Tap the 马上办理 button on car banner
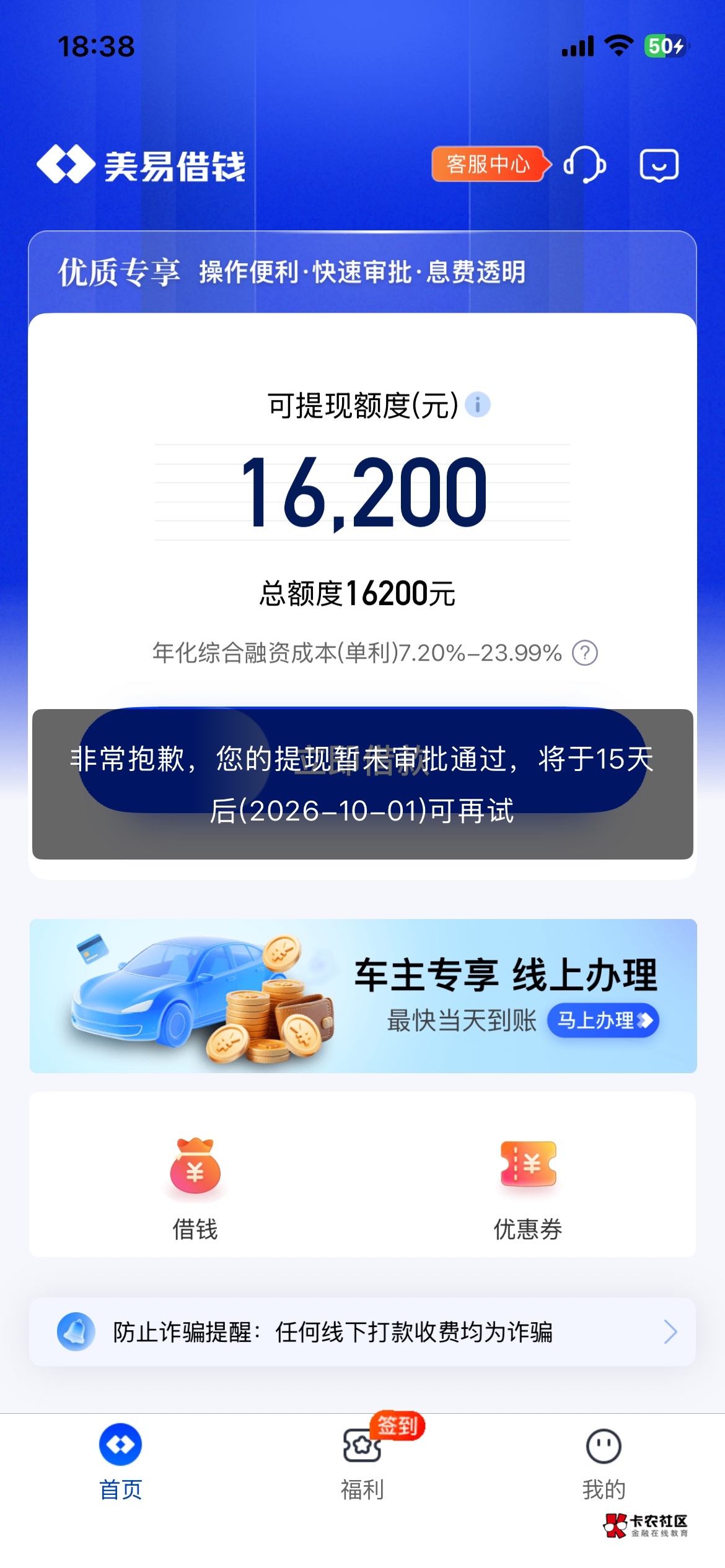725x1568 pixels. coord(603,1020)
